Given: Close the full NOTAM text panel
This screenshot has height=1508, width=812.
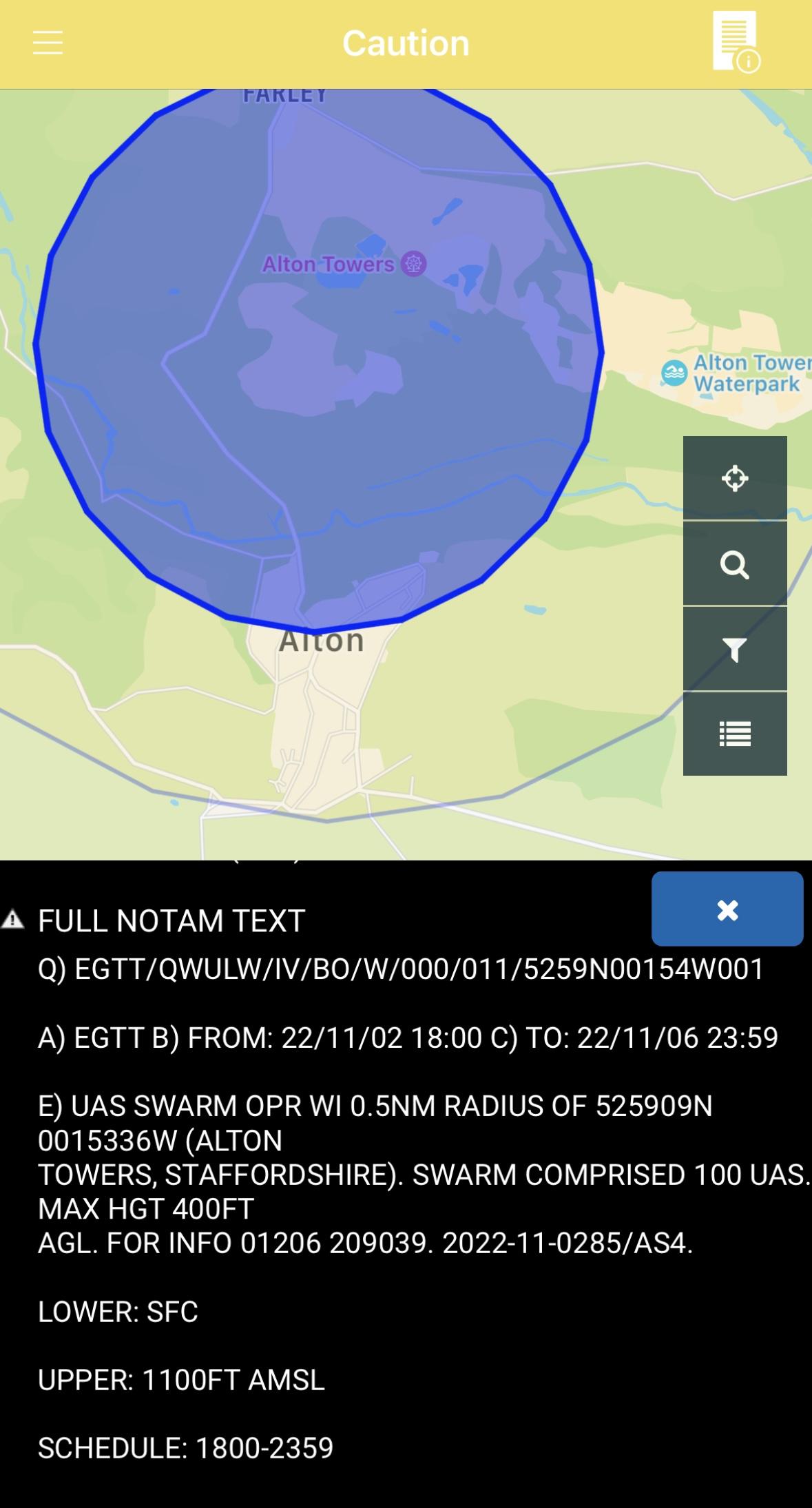Looking at the screenshot, I should point(727,909).
